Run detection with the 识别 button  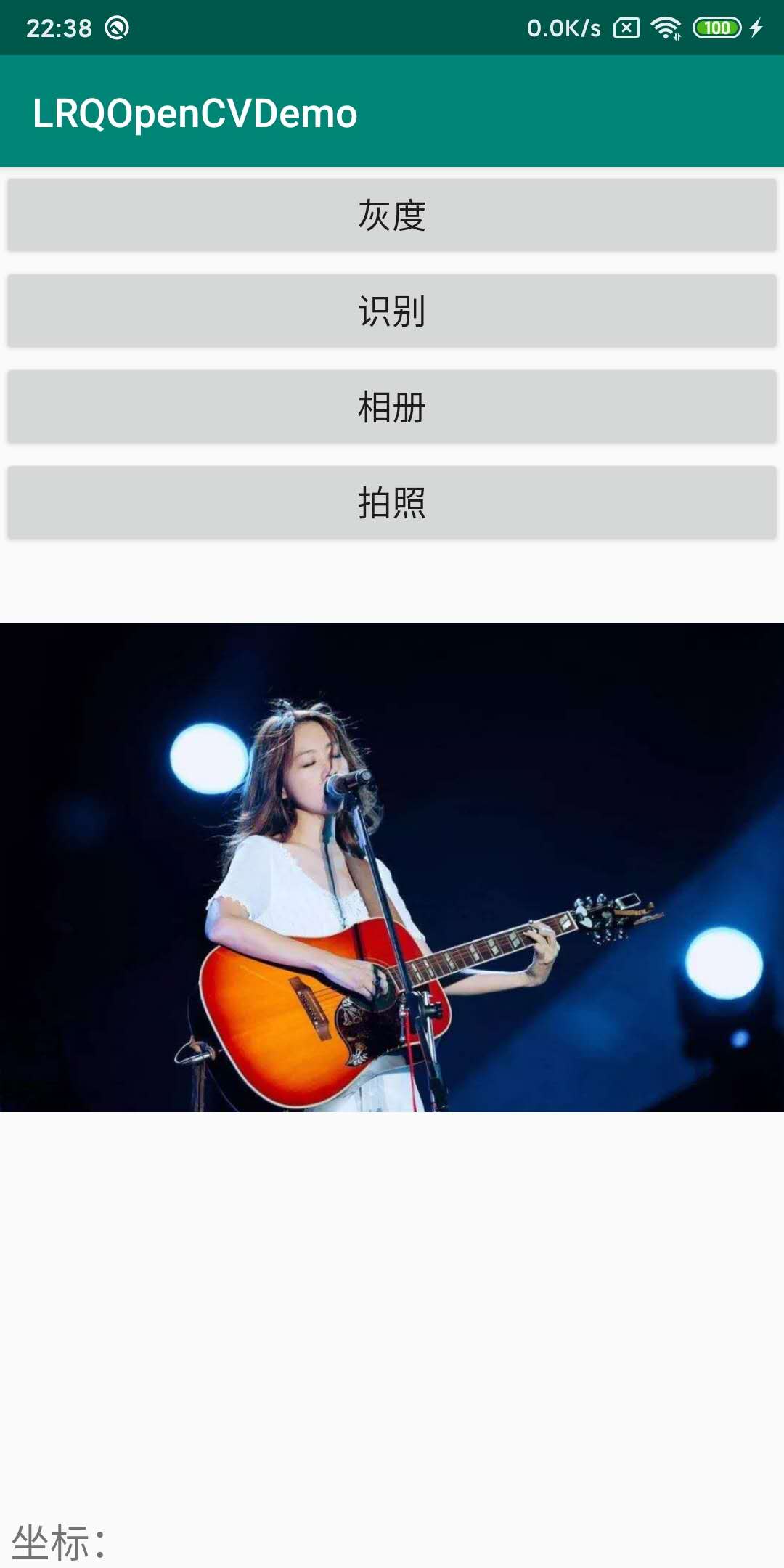[392, 311]
